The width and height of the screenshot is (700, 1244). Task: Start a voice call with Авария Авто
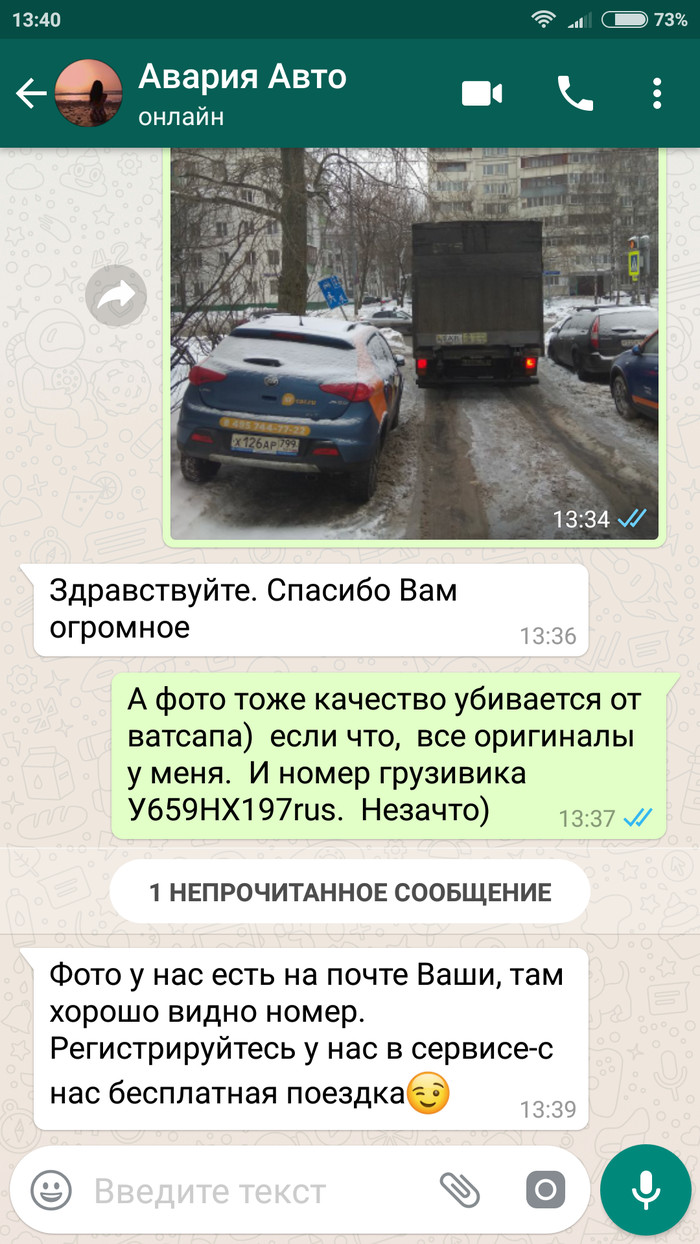[x=575, y=94]
